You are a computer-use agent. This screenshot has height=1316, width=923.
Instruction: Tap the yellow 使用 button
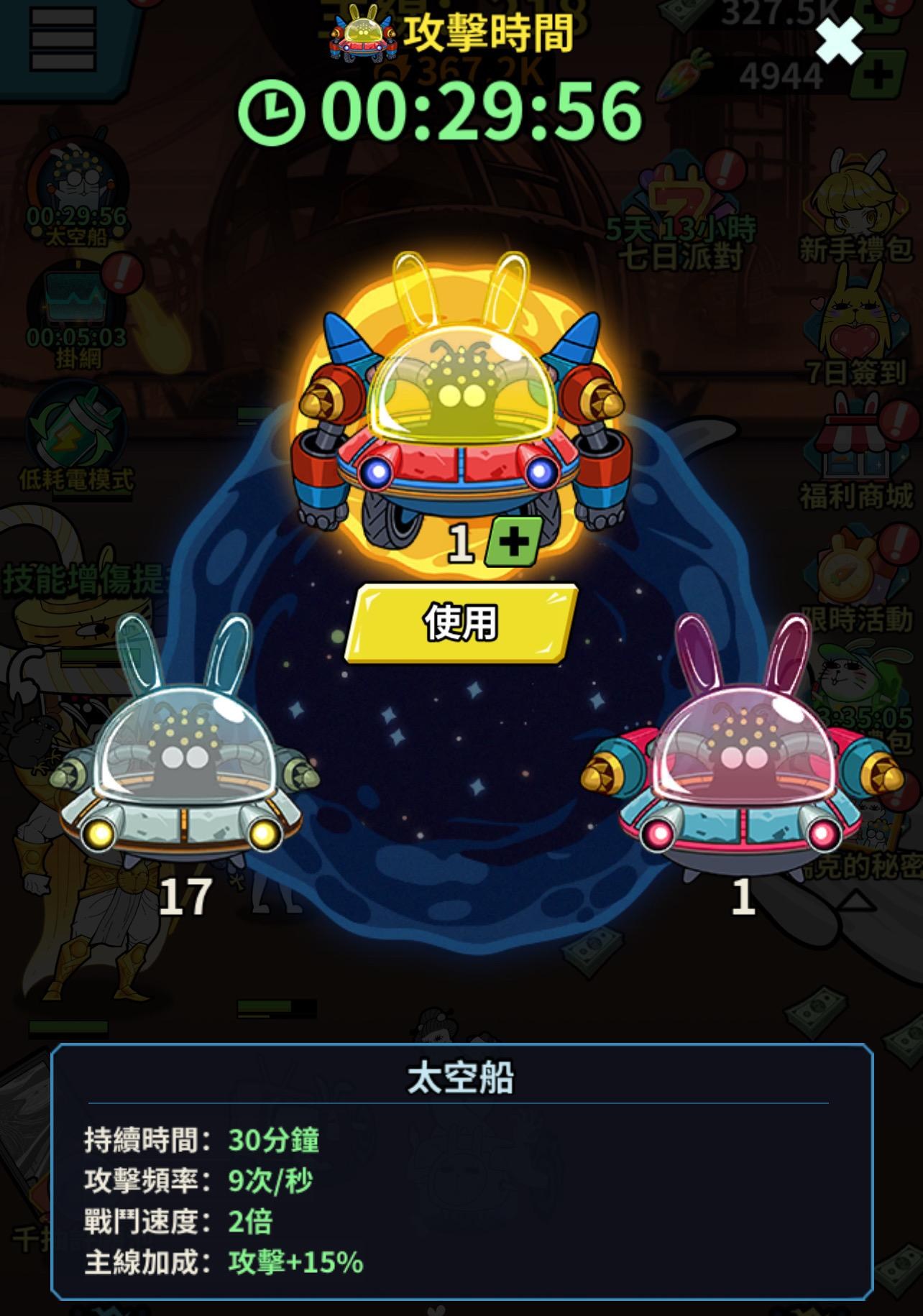[460, 622]
